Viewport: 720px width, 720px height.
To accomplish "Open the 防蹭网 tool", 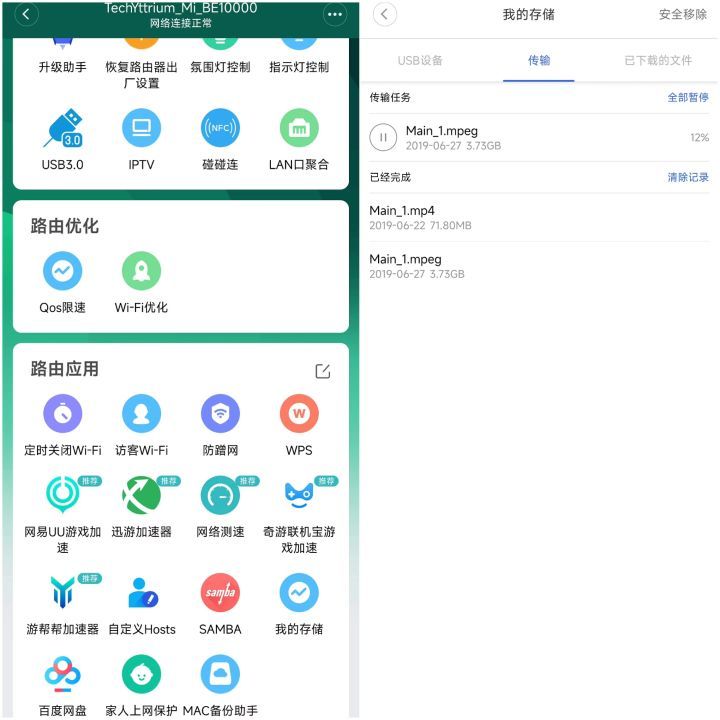I will [x=220, y=414].
